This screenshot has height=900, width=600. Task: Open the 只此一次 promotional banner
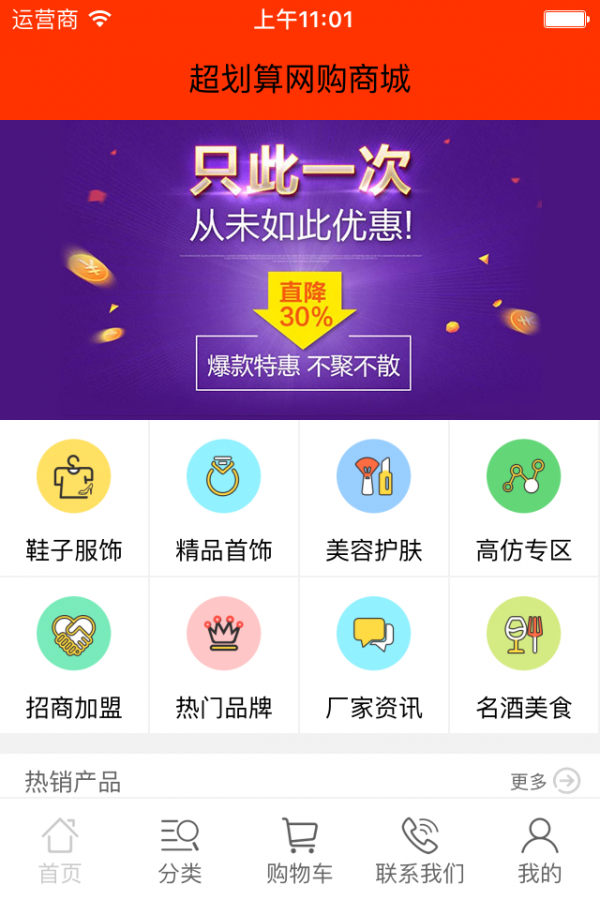point(300,270)
